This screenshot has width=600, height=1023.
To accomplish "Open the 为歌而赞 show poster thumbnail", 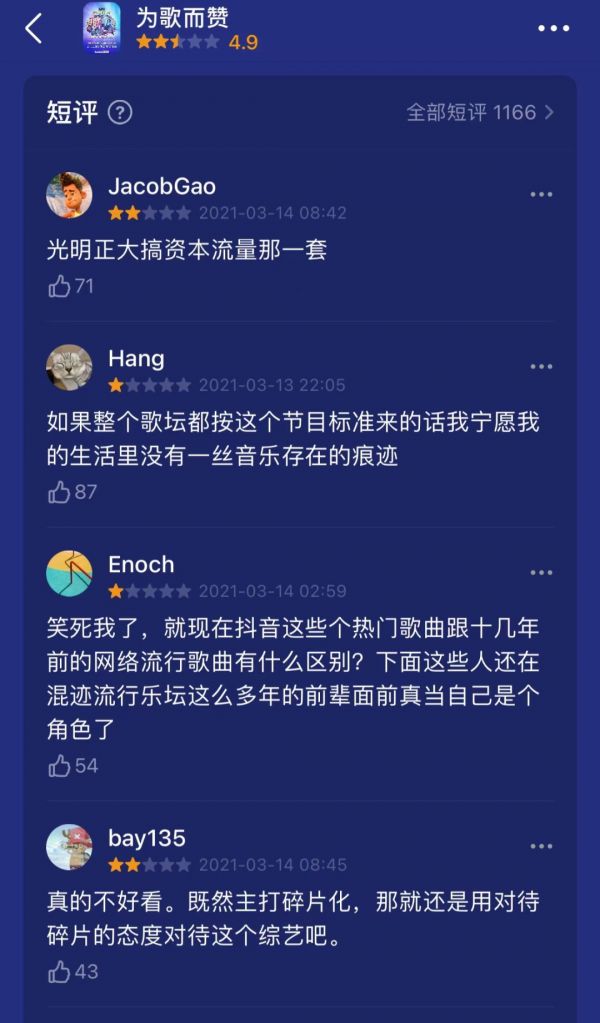I will (x=101, y=28).
